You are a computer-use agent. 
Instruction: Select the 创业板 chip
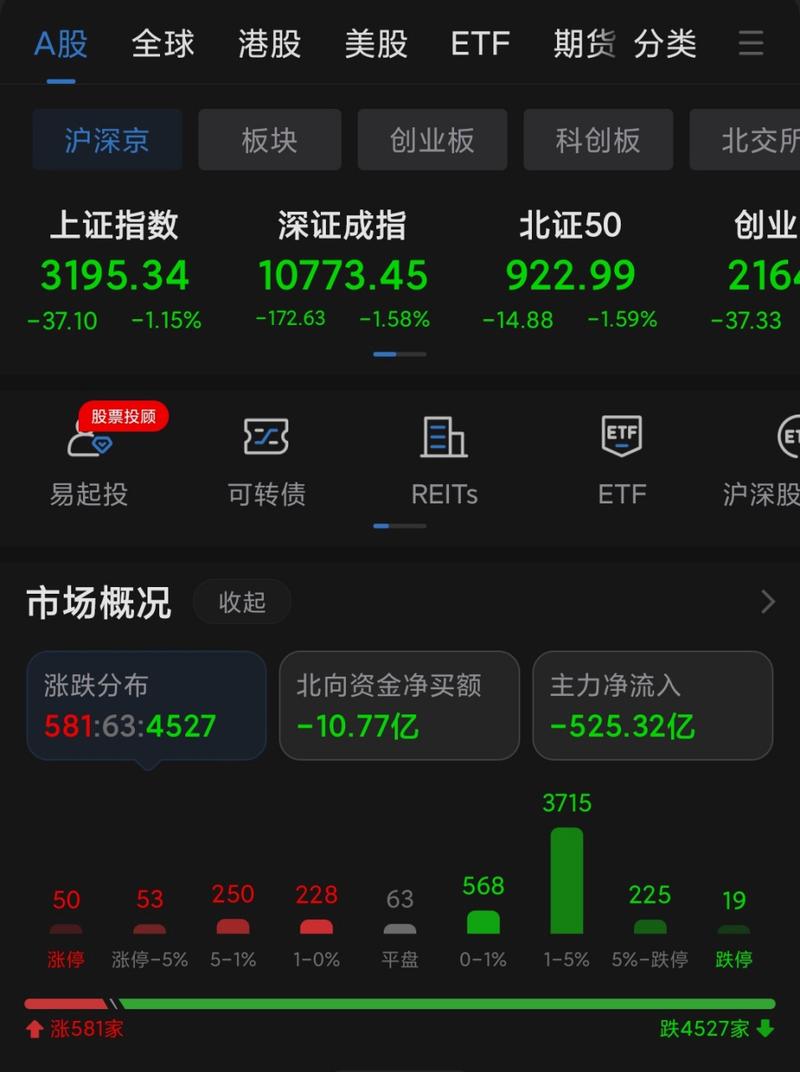point(432,140)
